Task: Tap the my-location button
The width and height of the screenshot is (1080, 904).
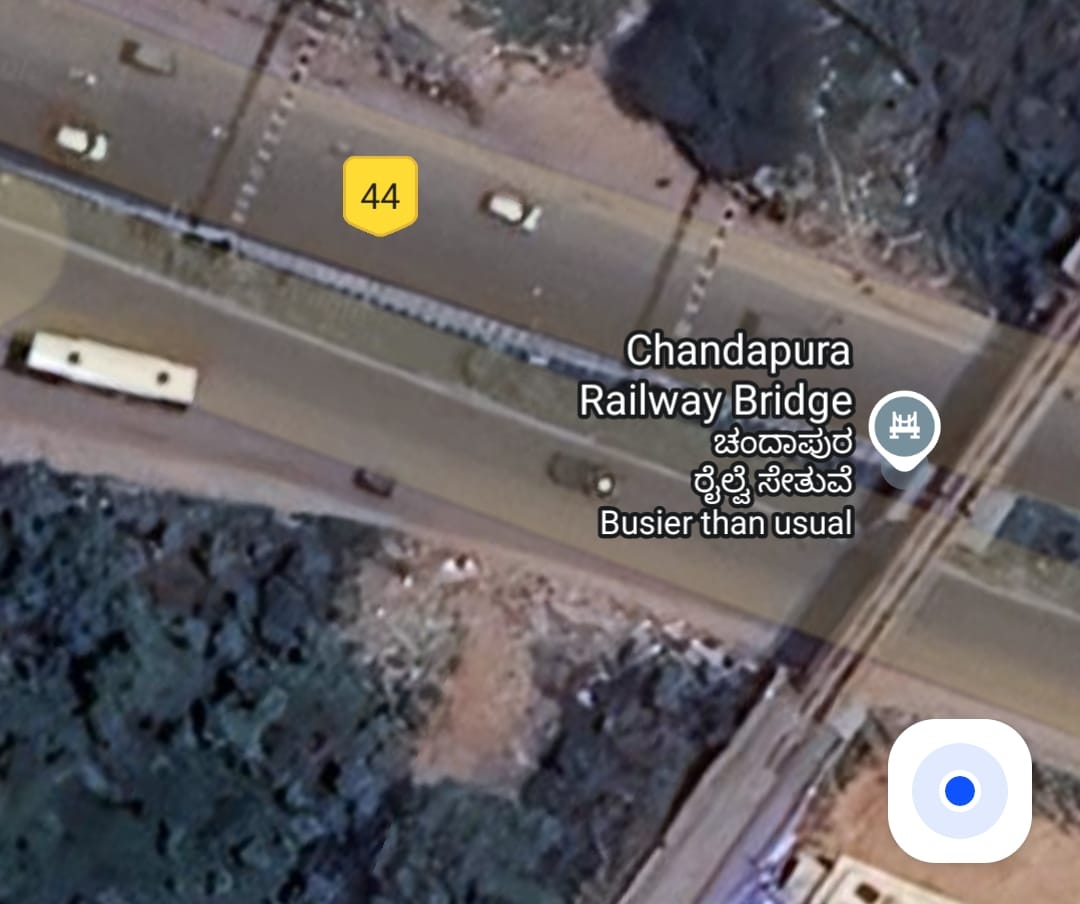Action: coord(959,791)
